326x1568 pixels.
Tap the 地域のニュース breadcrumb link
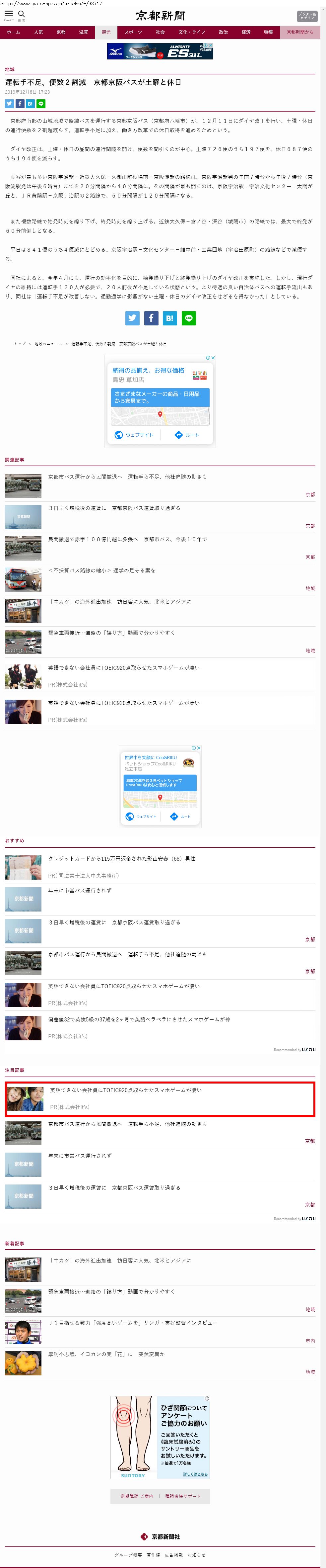coord(48,344)
